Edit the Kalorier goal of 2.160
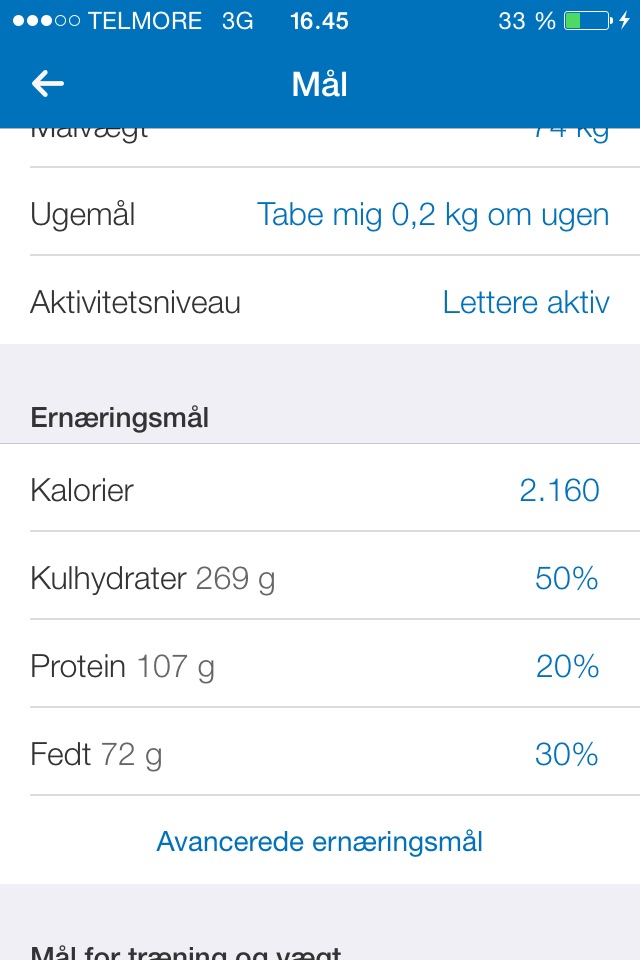 click(x=320, y=488)
